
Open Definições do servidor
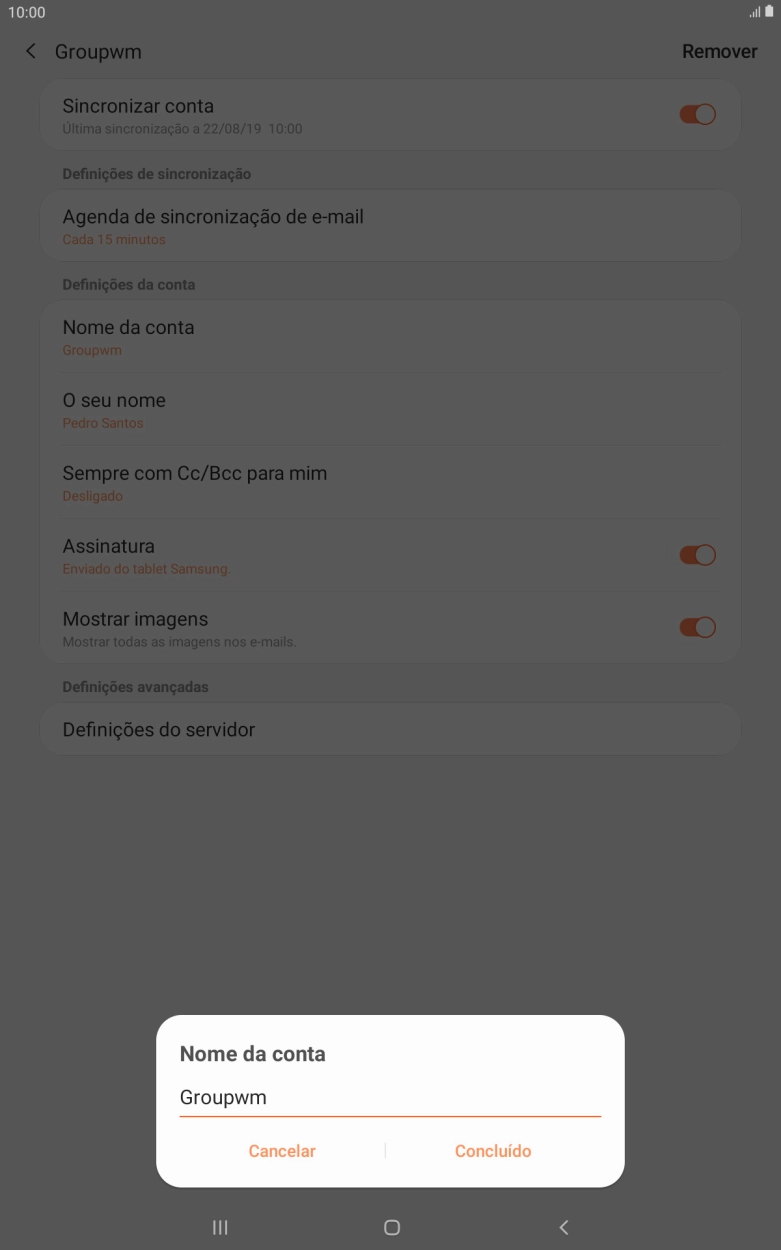coord(390,729)
